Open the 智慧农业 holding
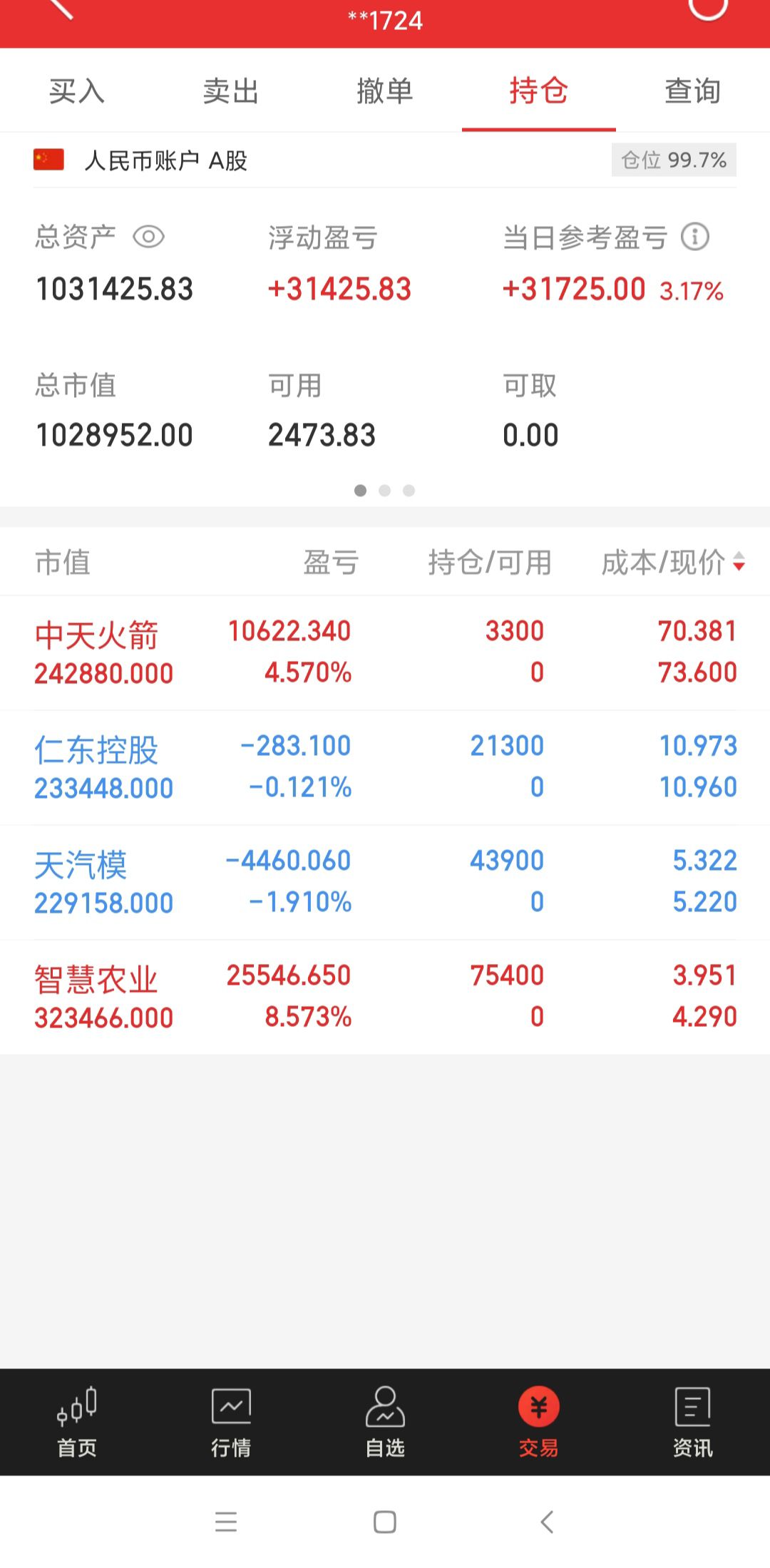This screenshot has height=1568, width=770. [x=385, y=998]
